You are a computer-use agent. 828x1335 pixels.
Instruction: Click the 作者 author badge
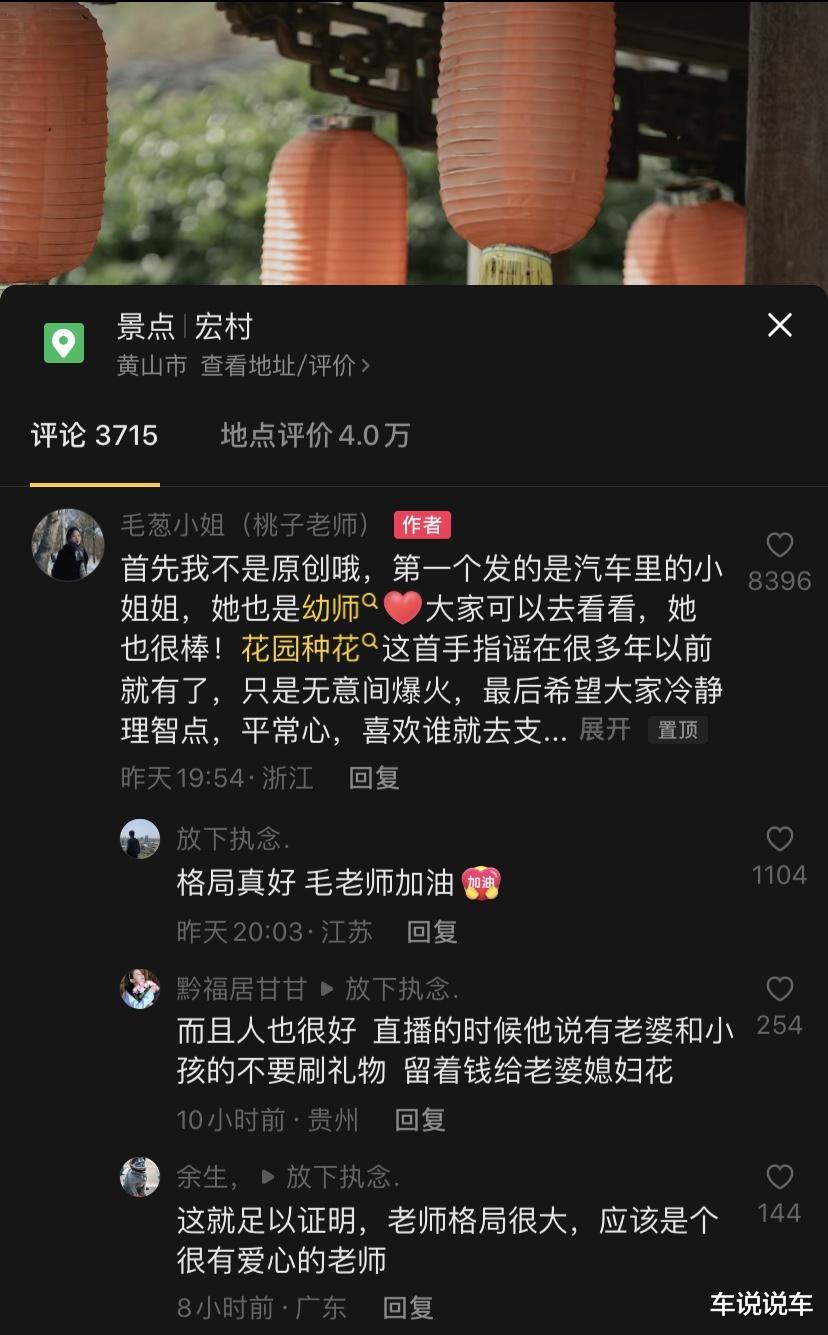point(421,525)
